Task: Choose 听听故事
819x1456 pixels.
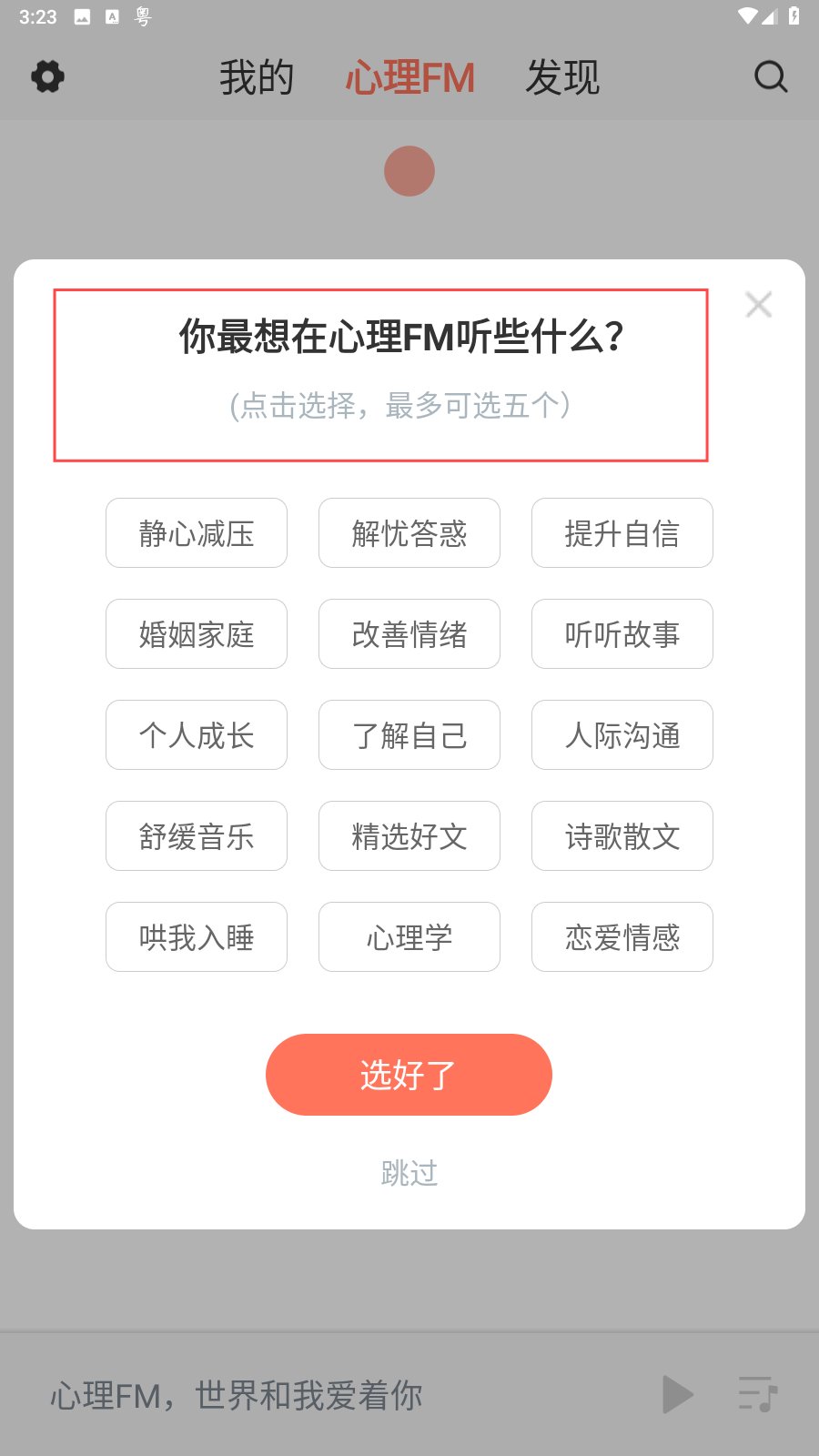Action: pos(622,634)
